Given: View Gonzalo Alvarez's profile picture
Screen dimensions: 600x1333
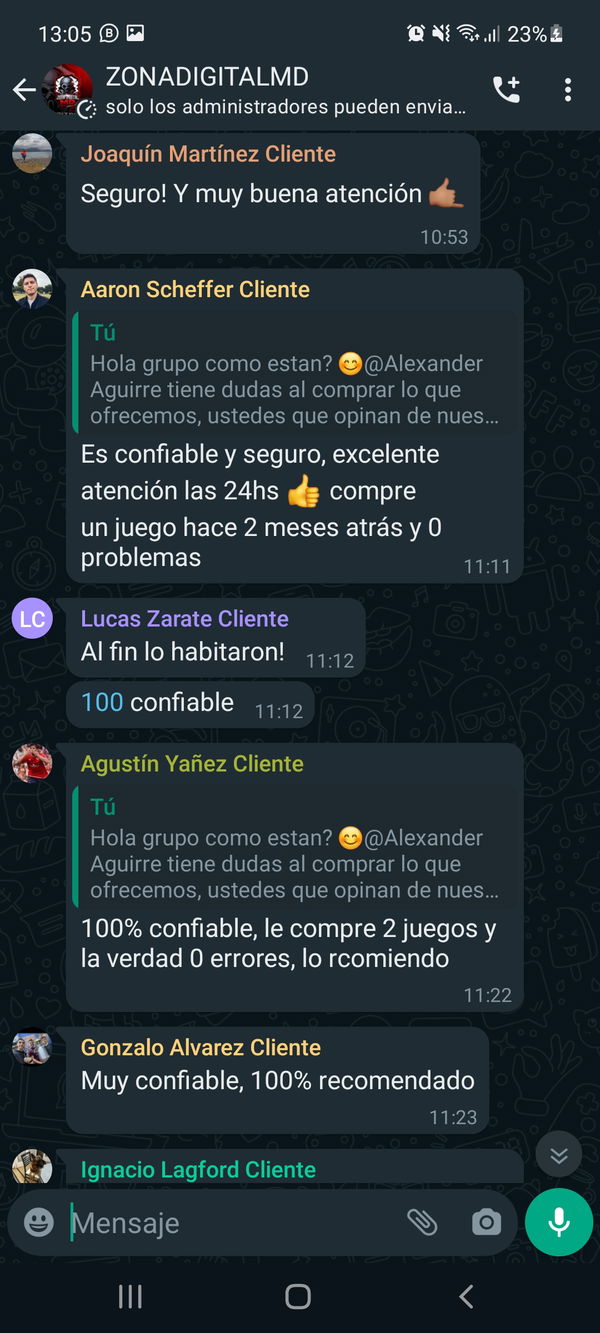Looking at the screenshot, I should (32, 1048).
